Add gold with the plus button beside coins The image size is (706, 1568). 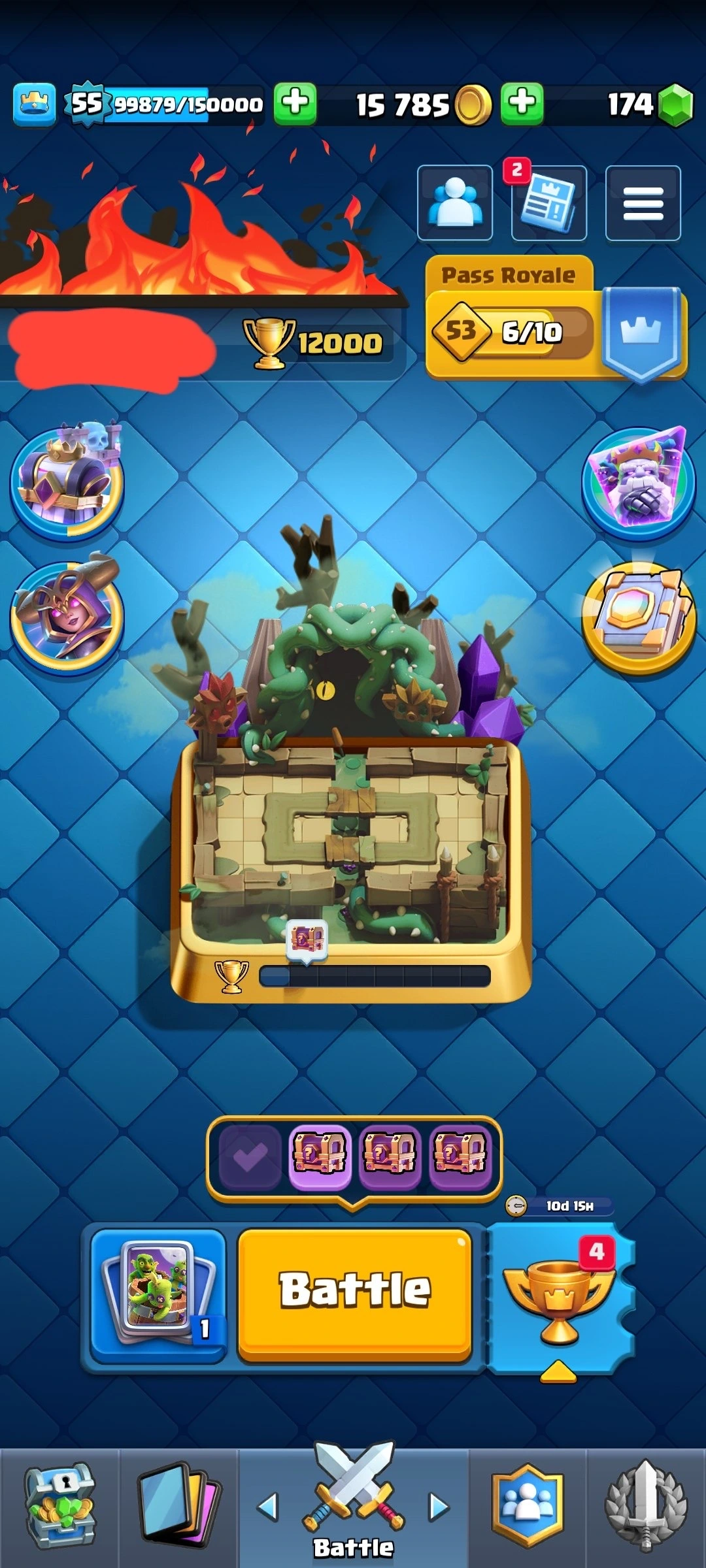pos(522,103)
